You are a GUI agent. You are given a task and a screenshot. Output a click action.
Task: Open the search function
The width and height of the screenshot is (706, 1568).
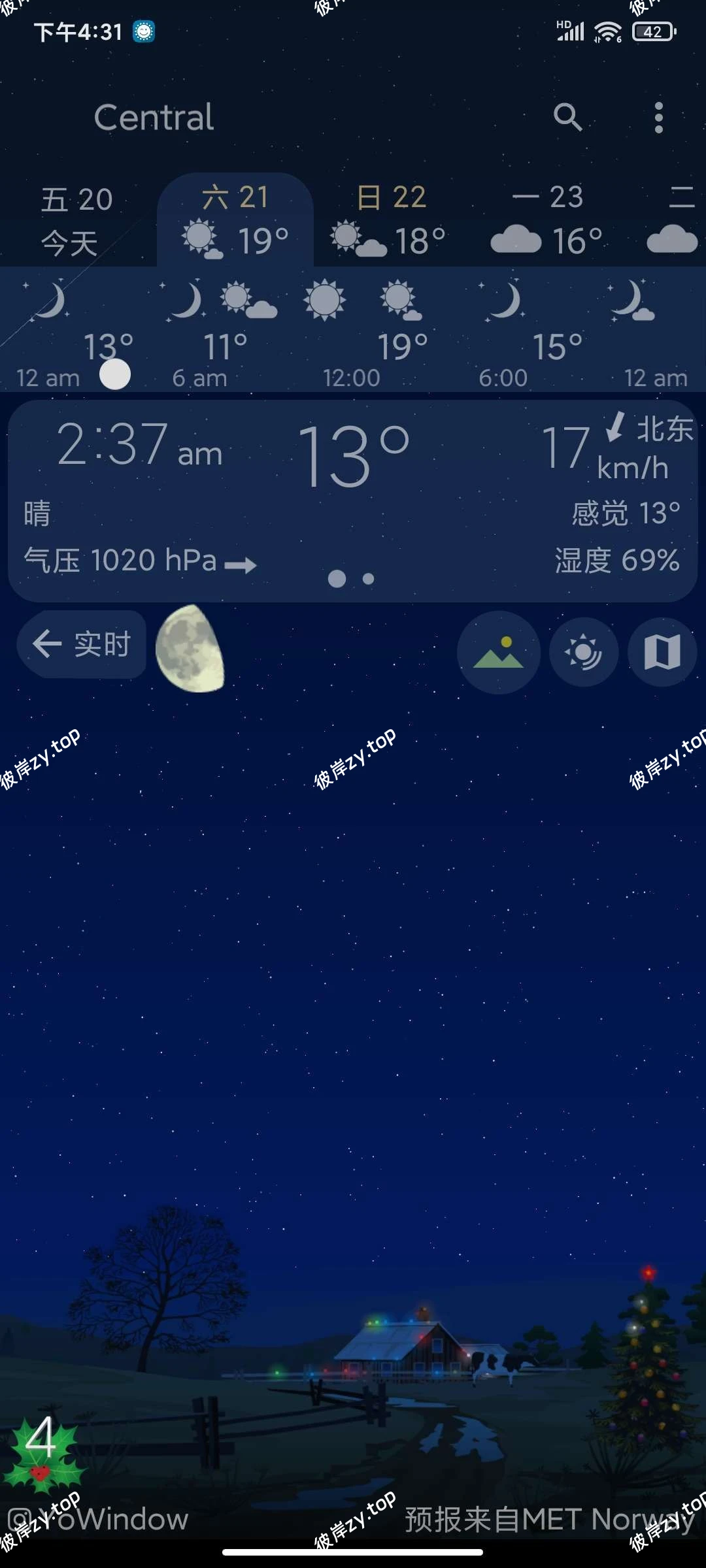coord(568,118)
